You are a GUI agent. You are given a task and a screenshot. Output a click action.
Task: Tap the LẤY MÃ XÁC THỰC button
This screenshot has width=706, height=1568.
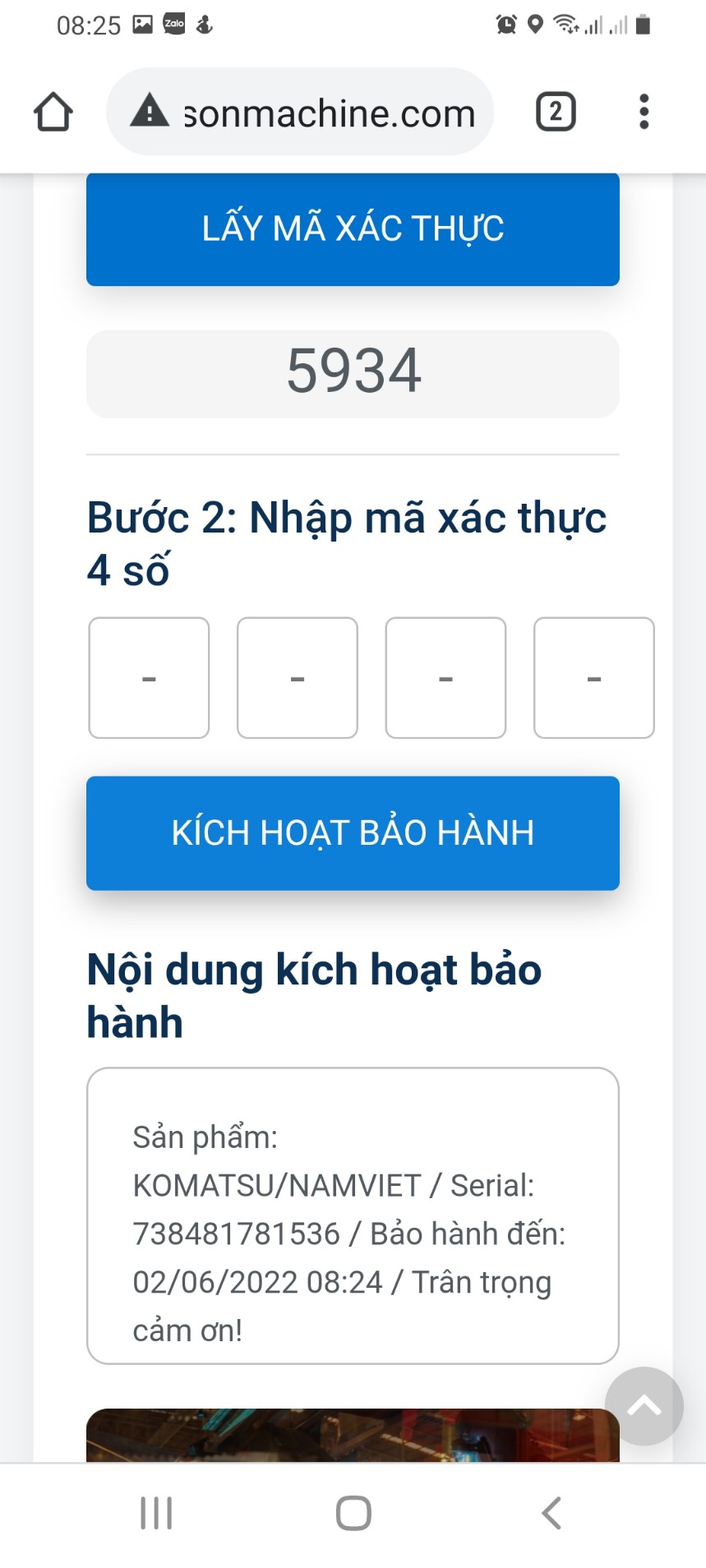[x=353, y=229]
